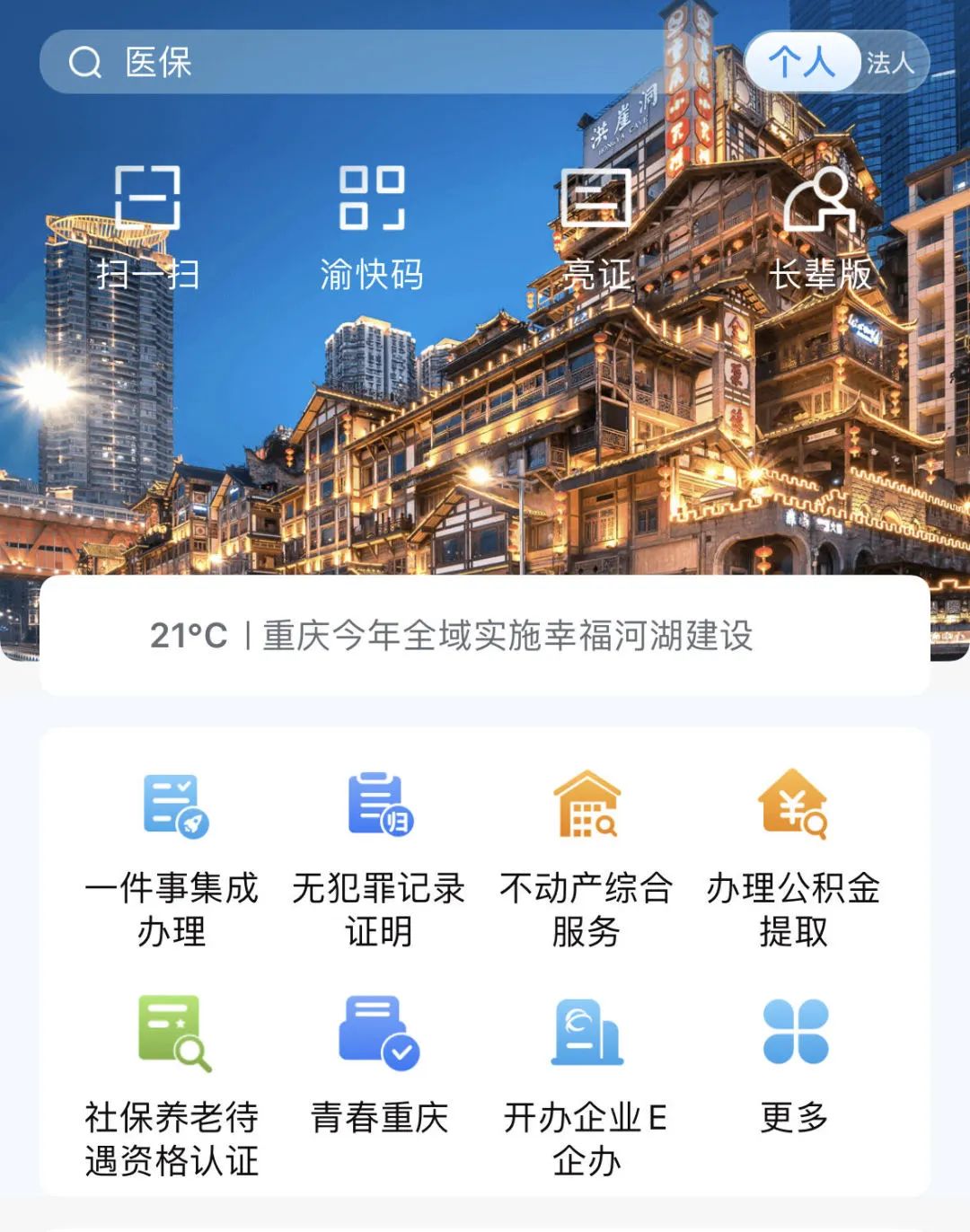Select the 个人 mode
This screenshot has width=970, height=1232.
click(x=802, y=62)
